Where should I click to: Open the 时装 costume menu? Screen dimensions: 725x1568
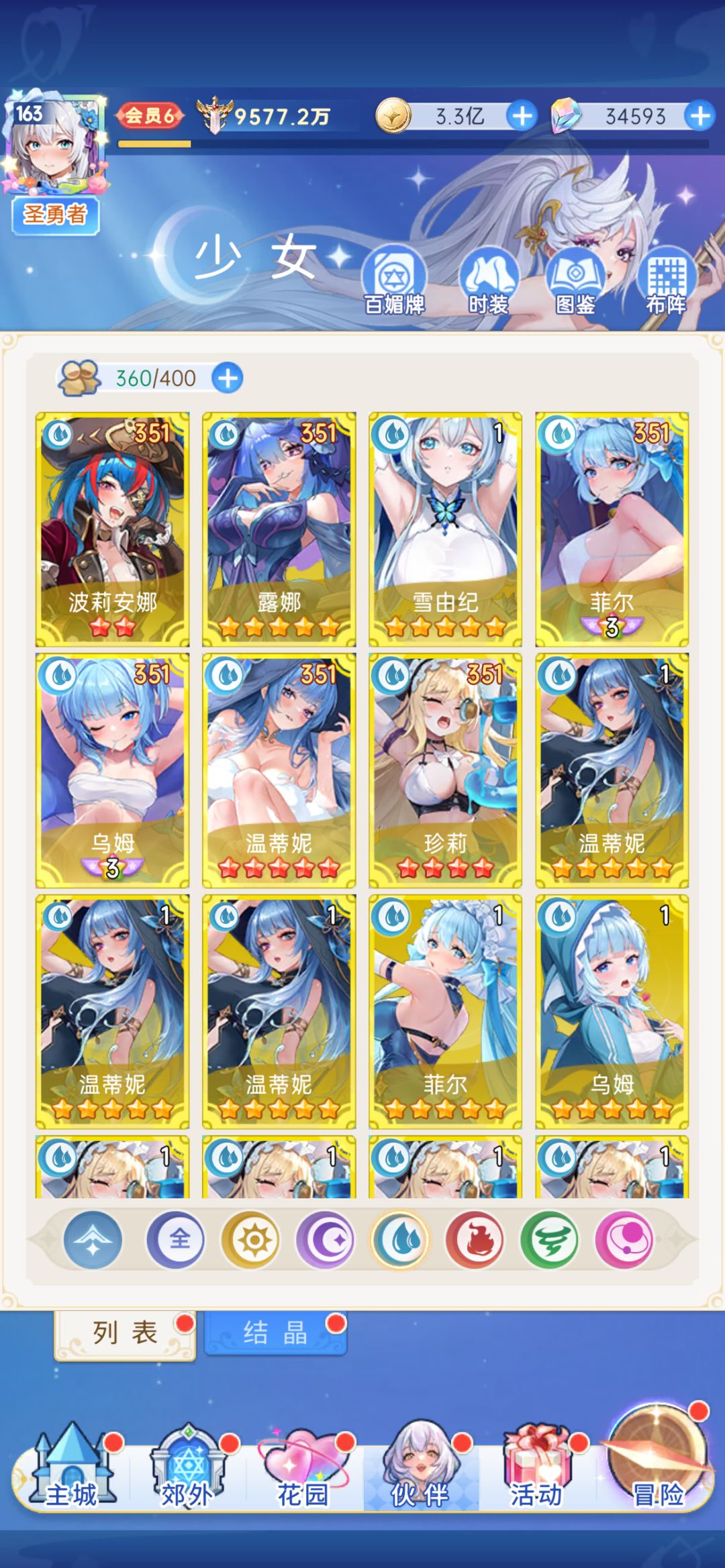488,281
